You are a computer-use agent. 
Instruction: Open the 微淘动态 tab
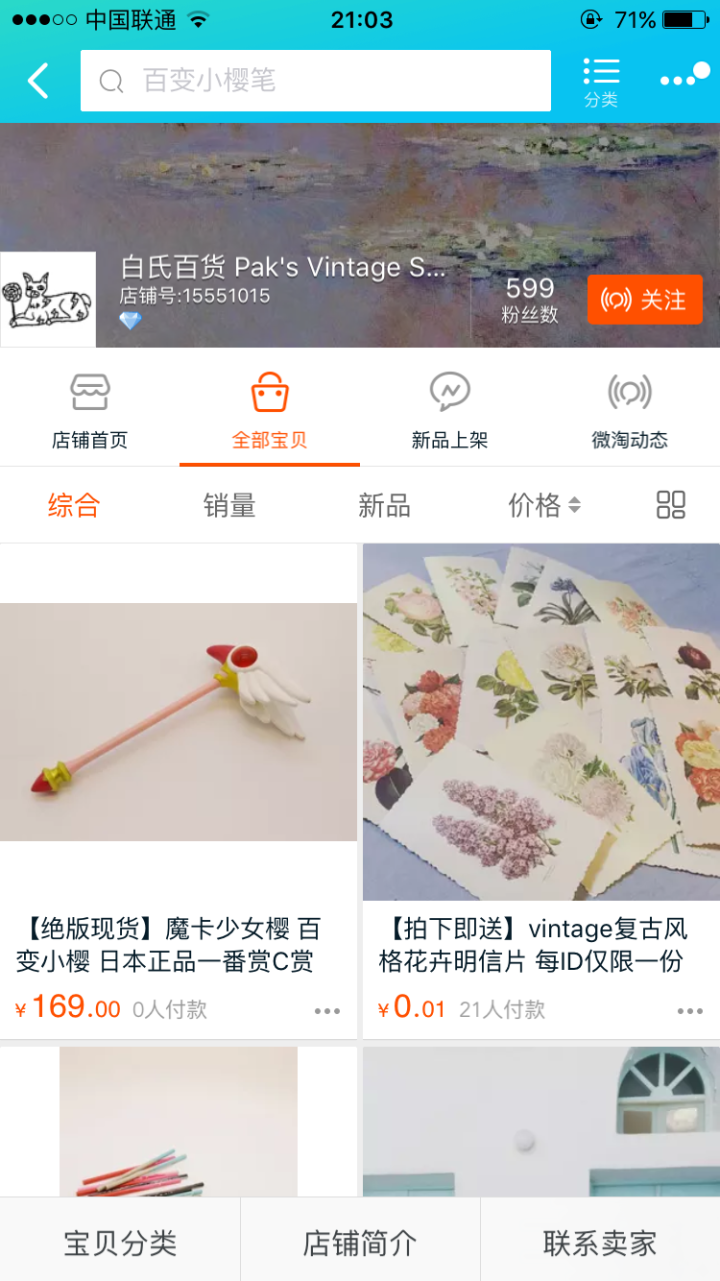629,409
